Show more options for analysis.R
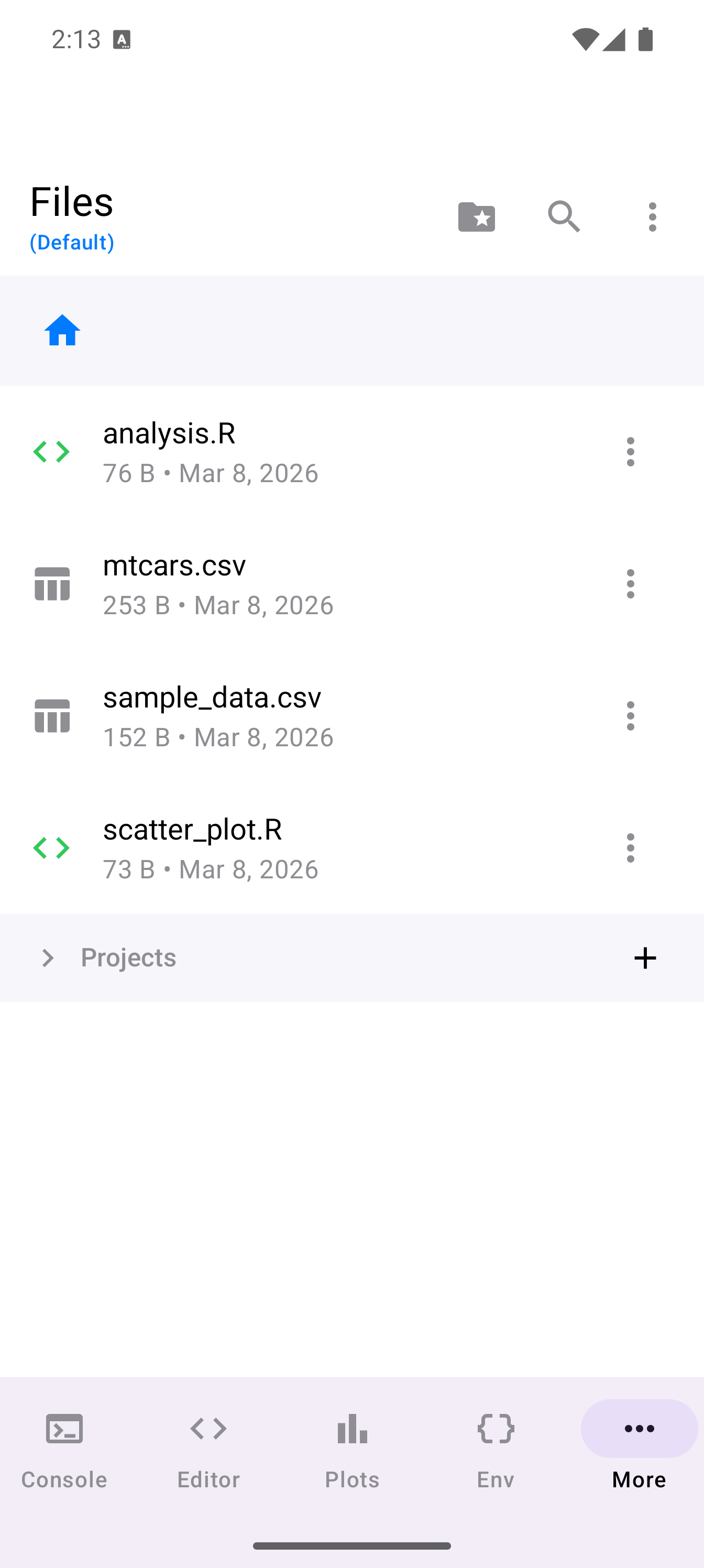This screenshot has height=1568, width=704. (x=630, y=452)
